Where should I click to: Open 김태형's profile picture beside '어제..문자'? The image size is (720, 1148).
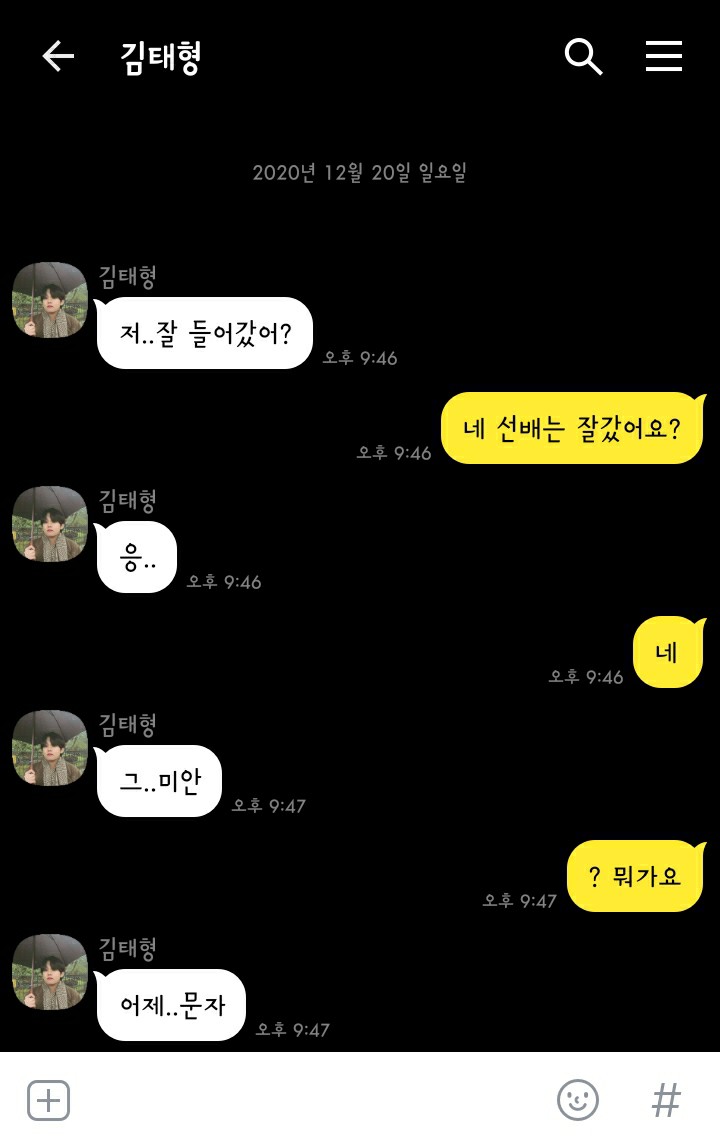50,972
